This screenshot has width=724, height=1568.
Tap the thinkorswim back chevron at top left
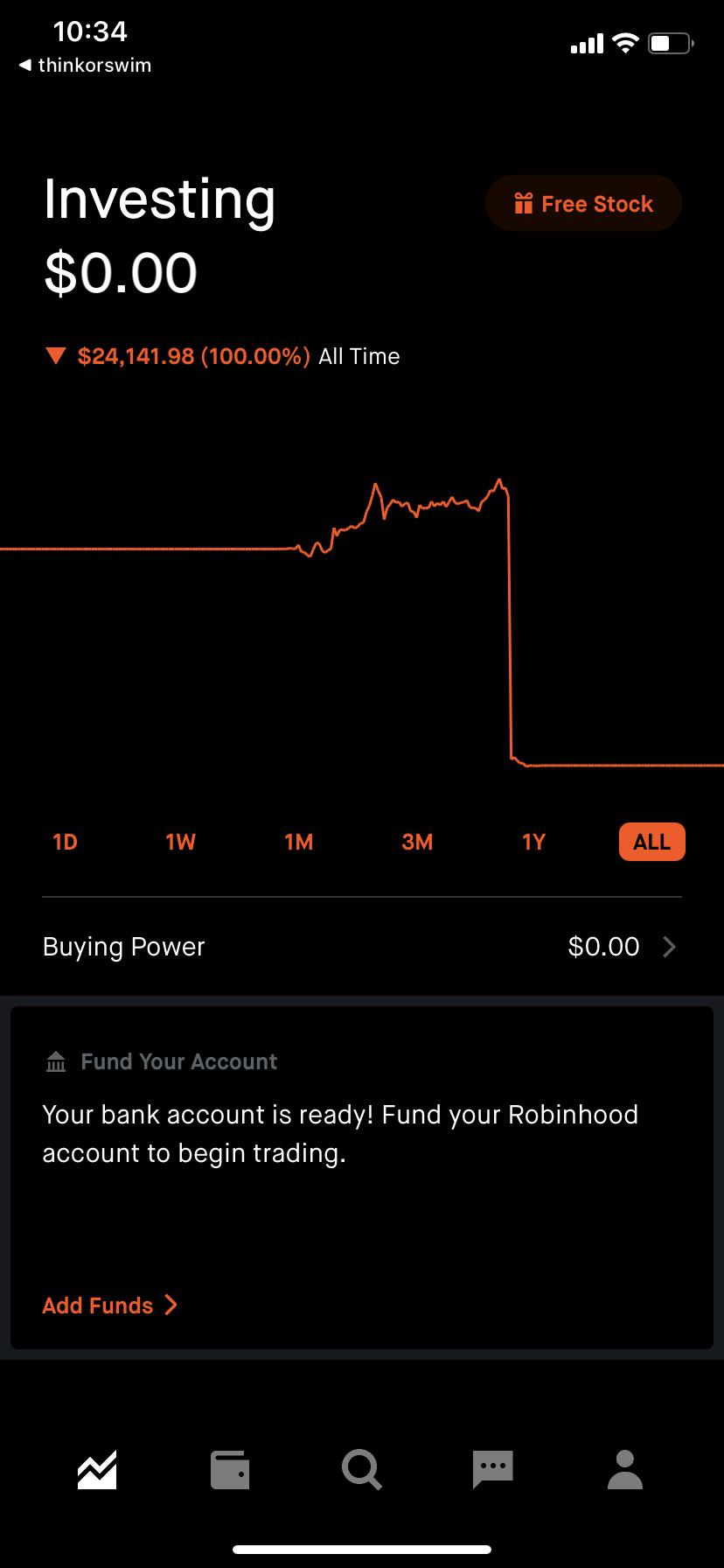[26, 65]
